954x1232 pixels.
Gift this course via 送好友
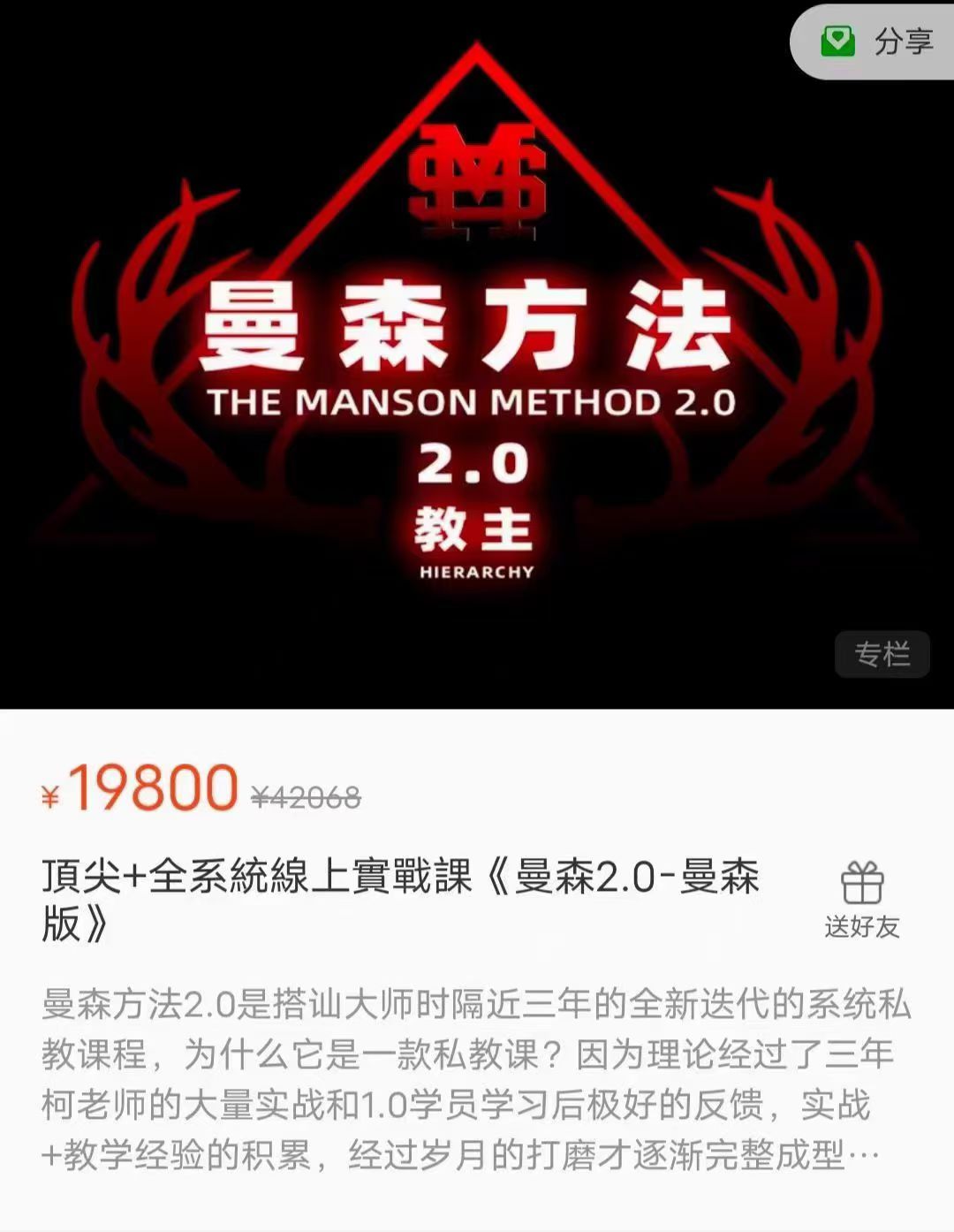pyautogui.click(x=861, y=900)
